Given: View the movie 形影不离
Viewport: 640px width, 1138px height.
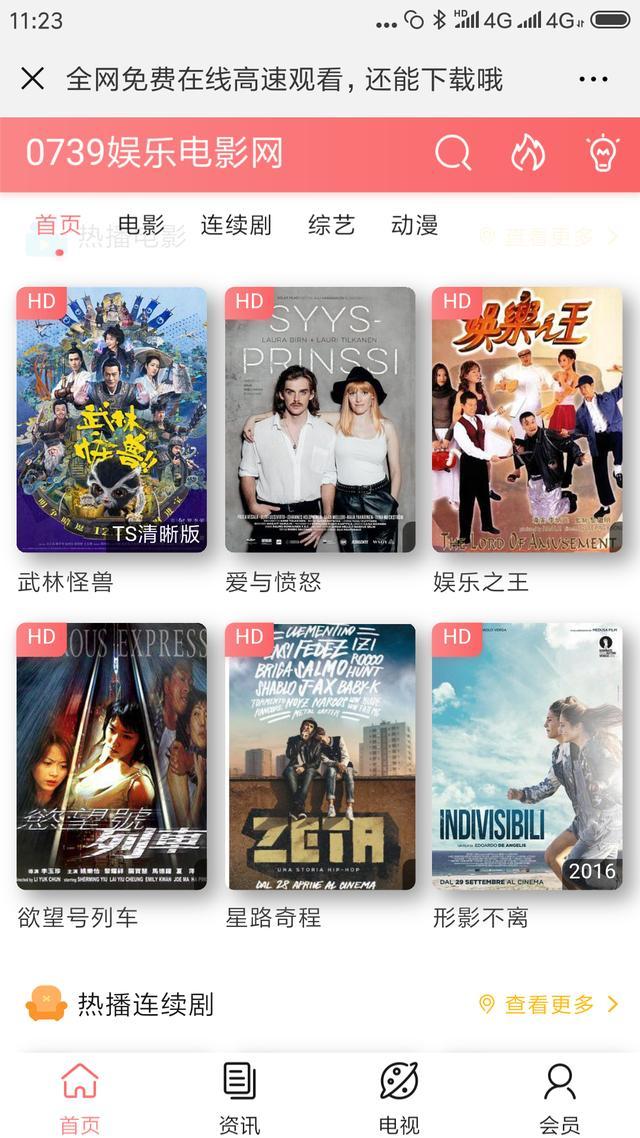Looking at the screenshot, I should (527, 756).
